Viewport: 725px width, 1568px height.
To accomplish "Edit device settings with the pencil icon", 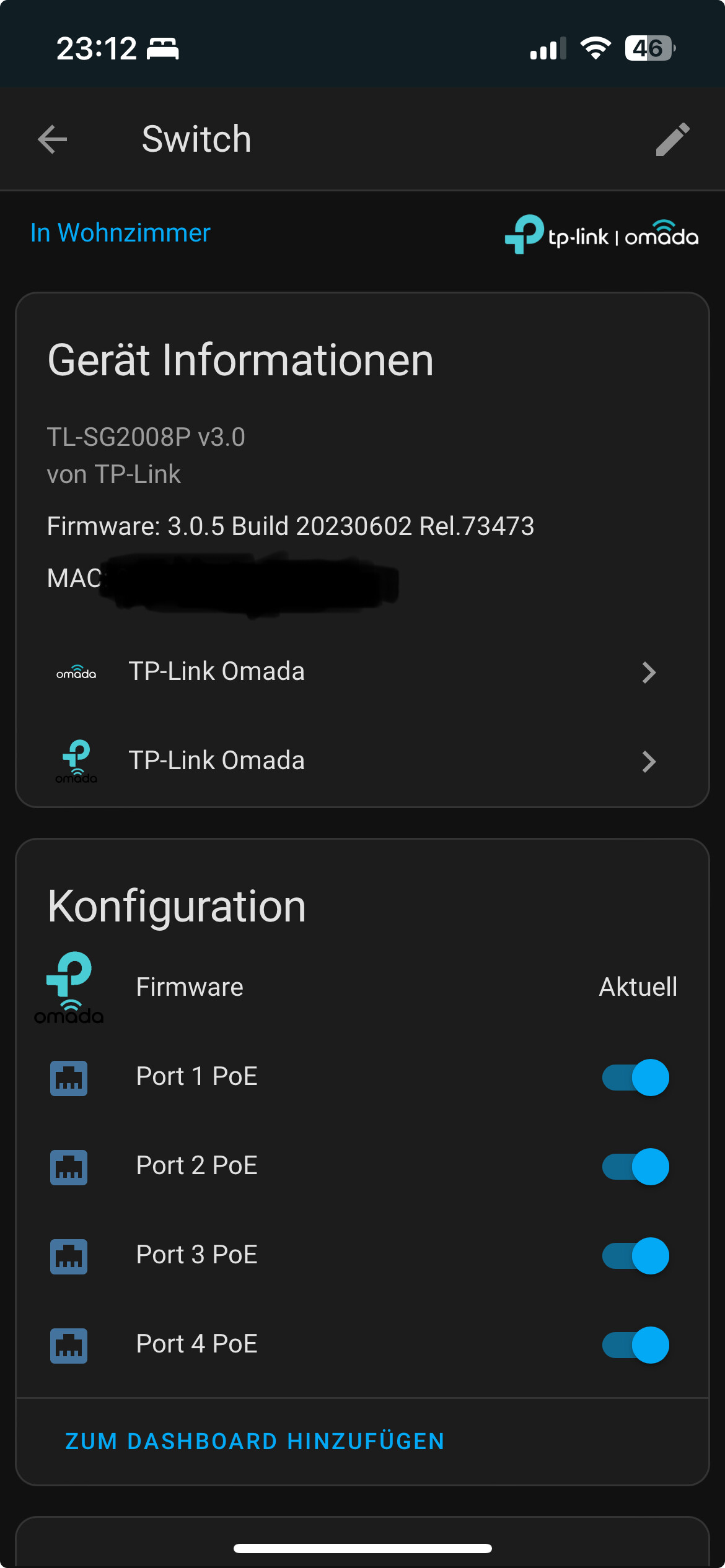I will click(x=672, y=139).
